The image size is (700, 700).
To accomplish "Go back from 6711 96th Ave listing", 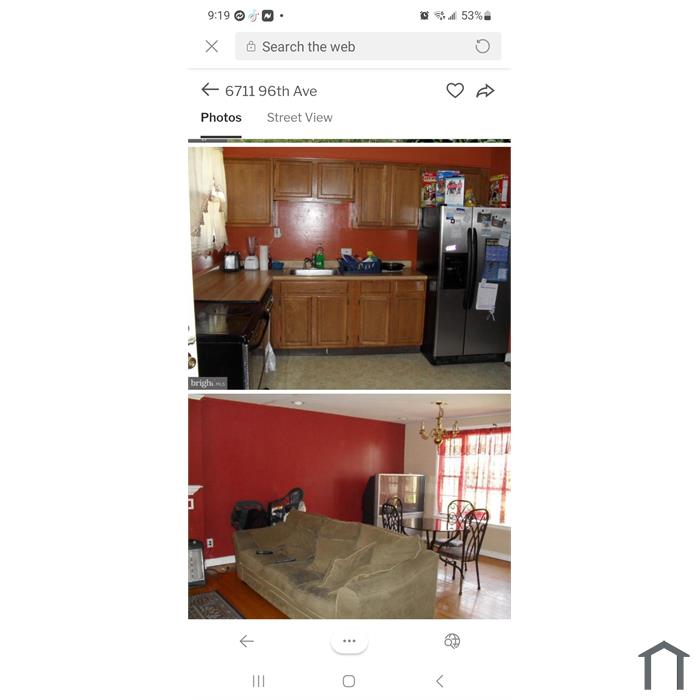I will (x=210, y=90).
